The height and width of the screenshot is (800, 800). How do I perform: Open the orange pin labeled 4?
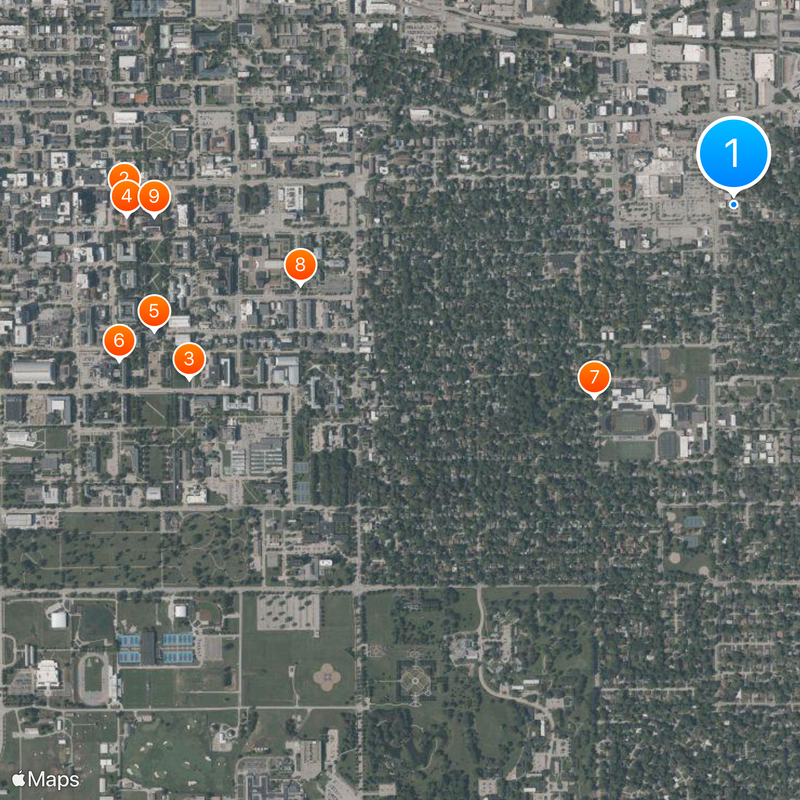click(124, 198)
